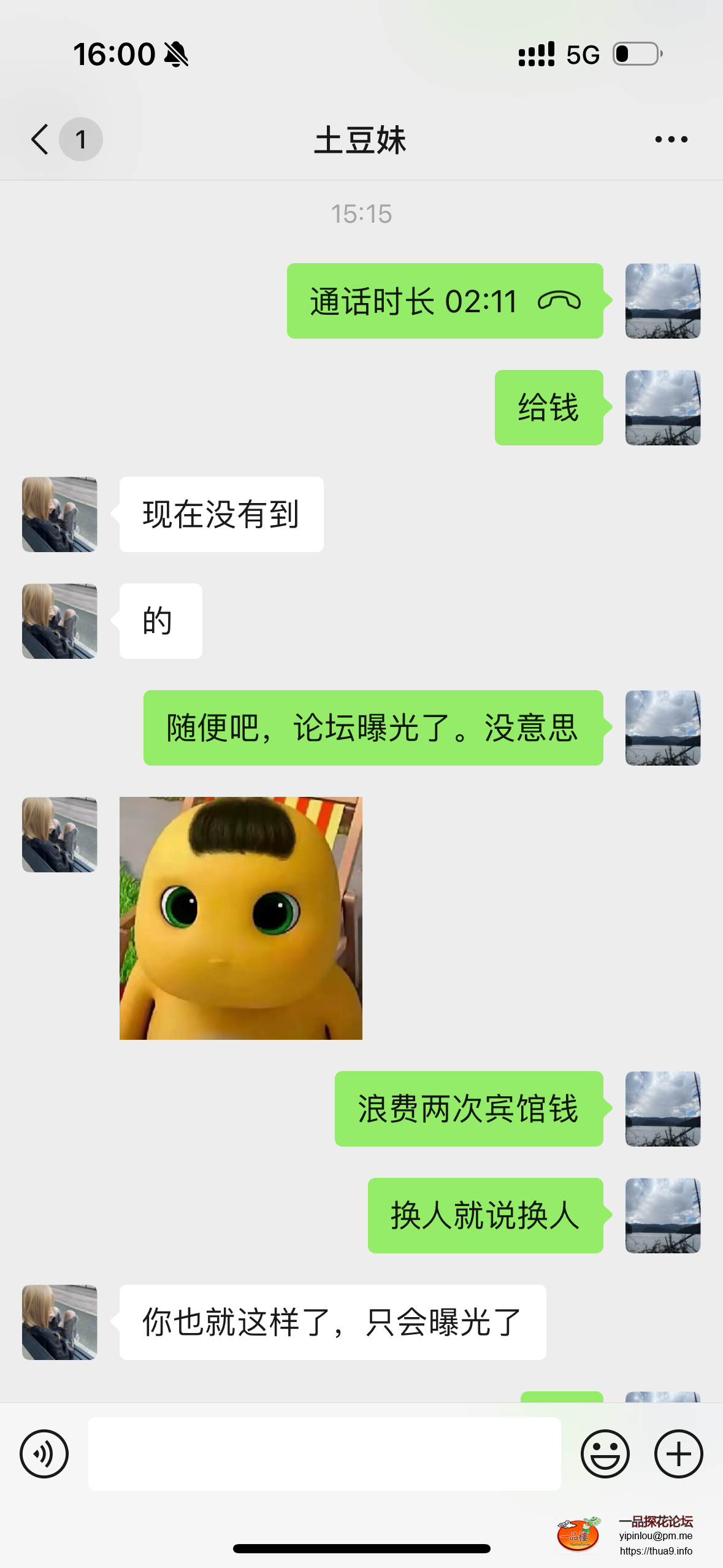Open 土豆妹's avatar beside 现在没有到
Viewport: 723px width, 1568px height.
(x=59, y=514)
